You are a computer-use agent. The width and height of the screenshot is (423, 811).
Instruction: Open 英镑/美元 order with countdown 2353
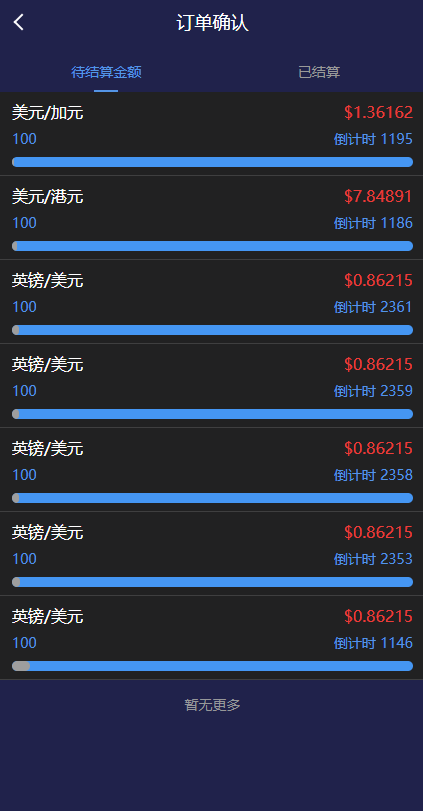point(212,553)
